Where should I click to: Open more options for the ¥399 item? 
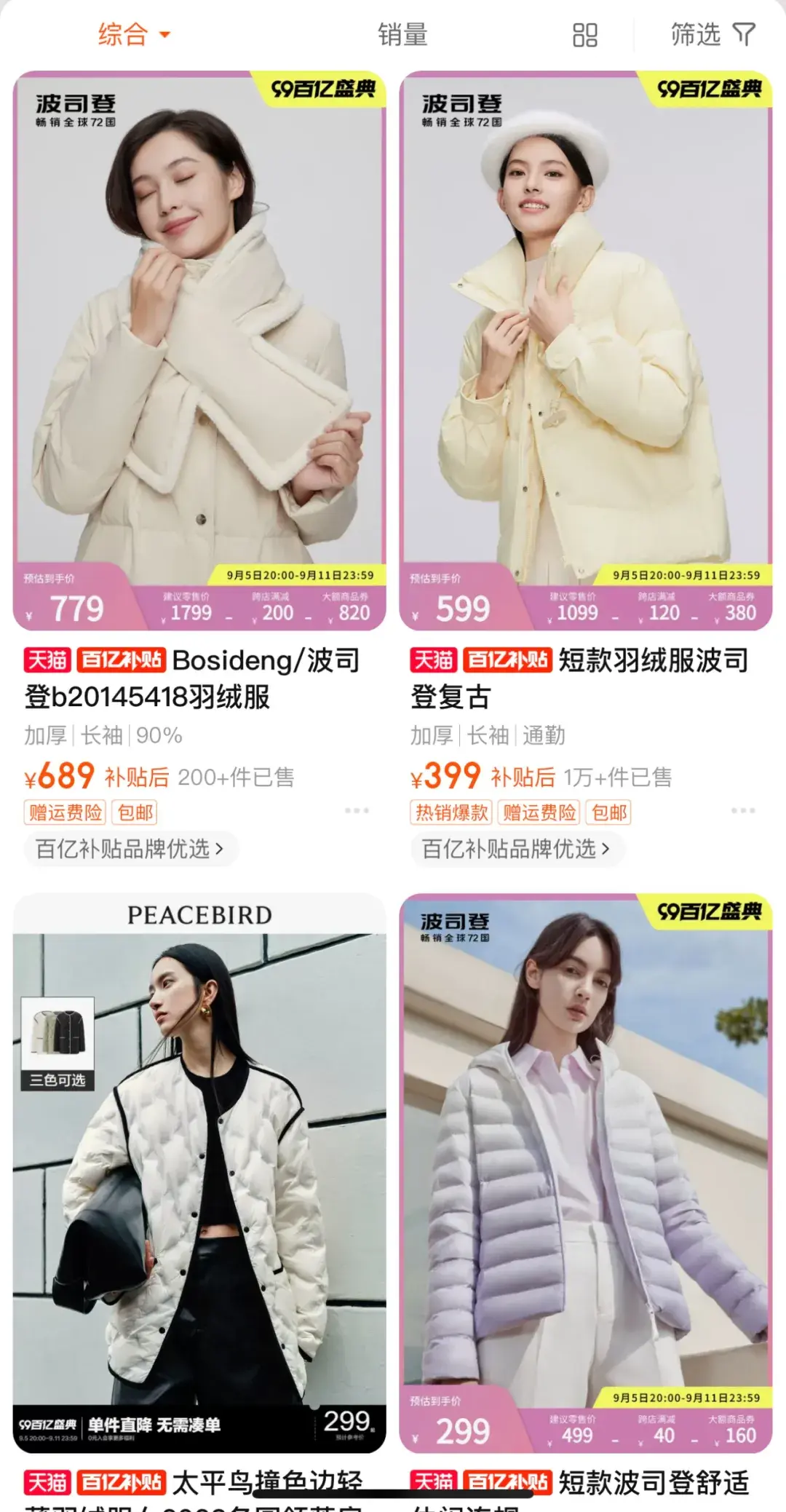click(x=743, y=810)
